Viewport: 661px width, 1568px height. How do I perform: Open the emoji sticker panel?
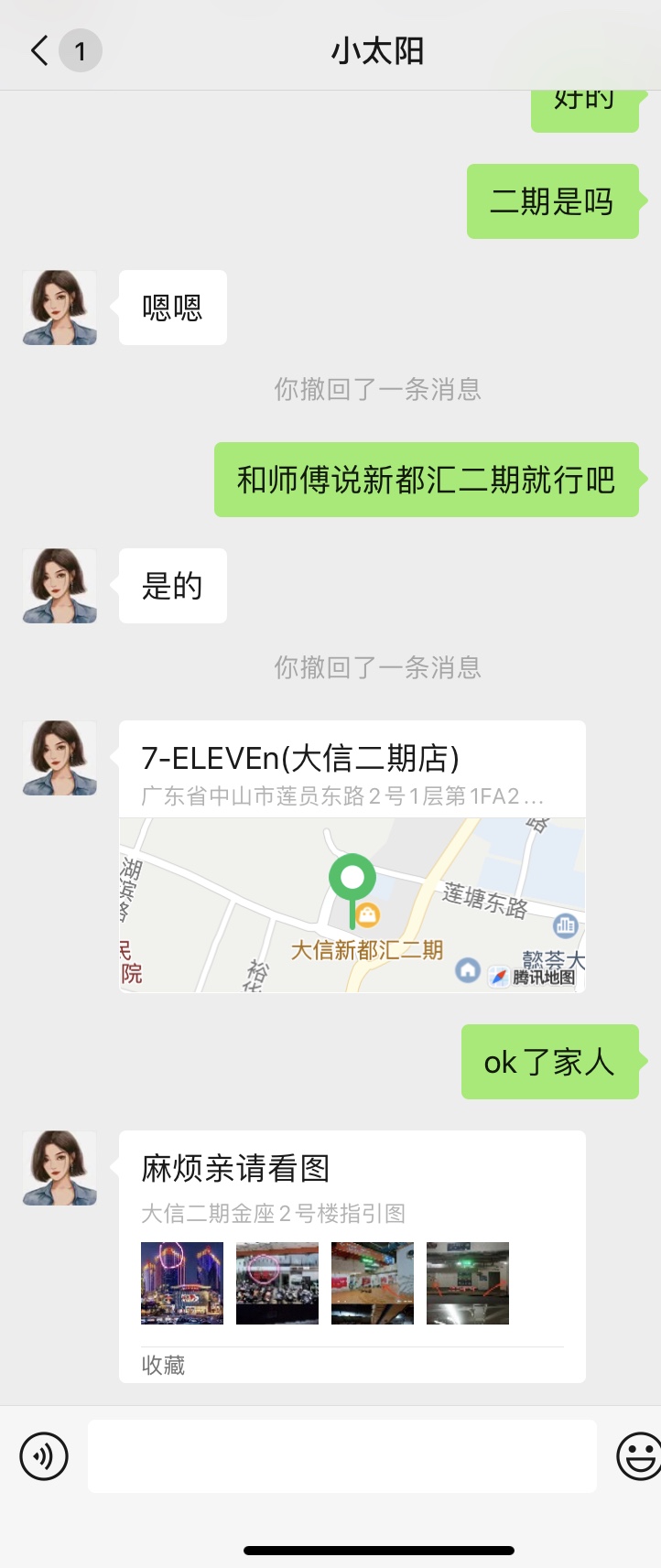(x=638, y=1455)
